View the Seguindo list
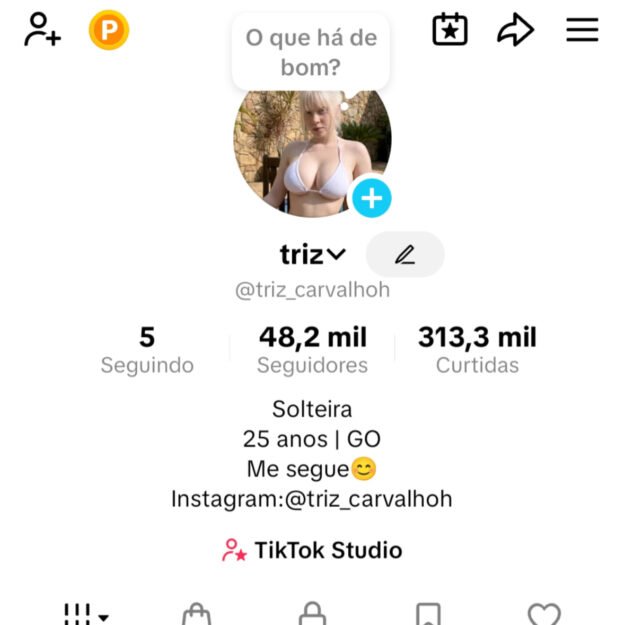This screenshot has width=625, height=625. click(x=147, y=349)
